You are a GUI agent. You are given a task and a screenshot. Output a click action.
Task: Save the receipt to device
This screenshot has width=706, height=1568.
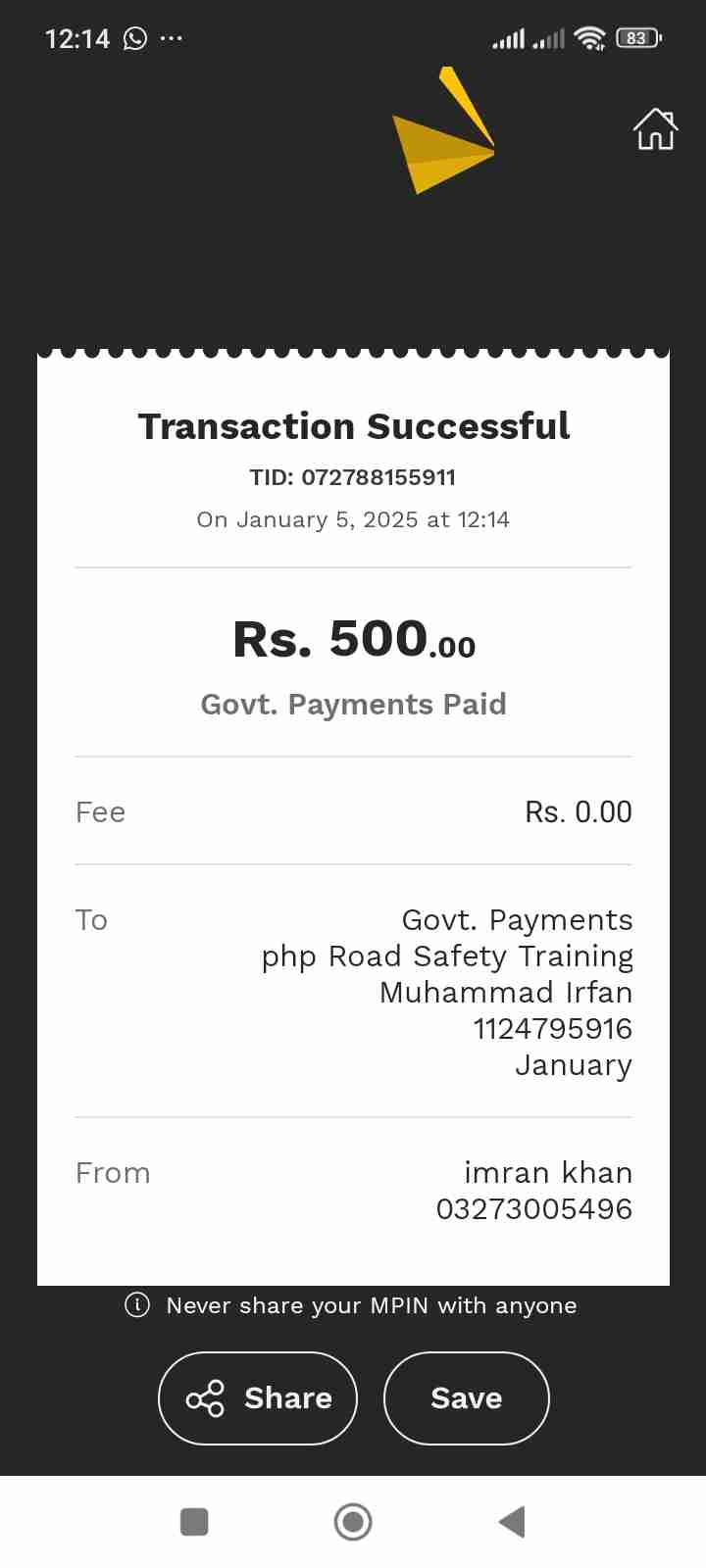(466, 1398)
